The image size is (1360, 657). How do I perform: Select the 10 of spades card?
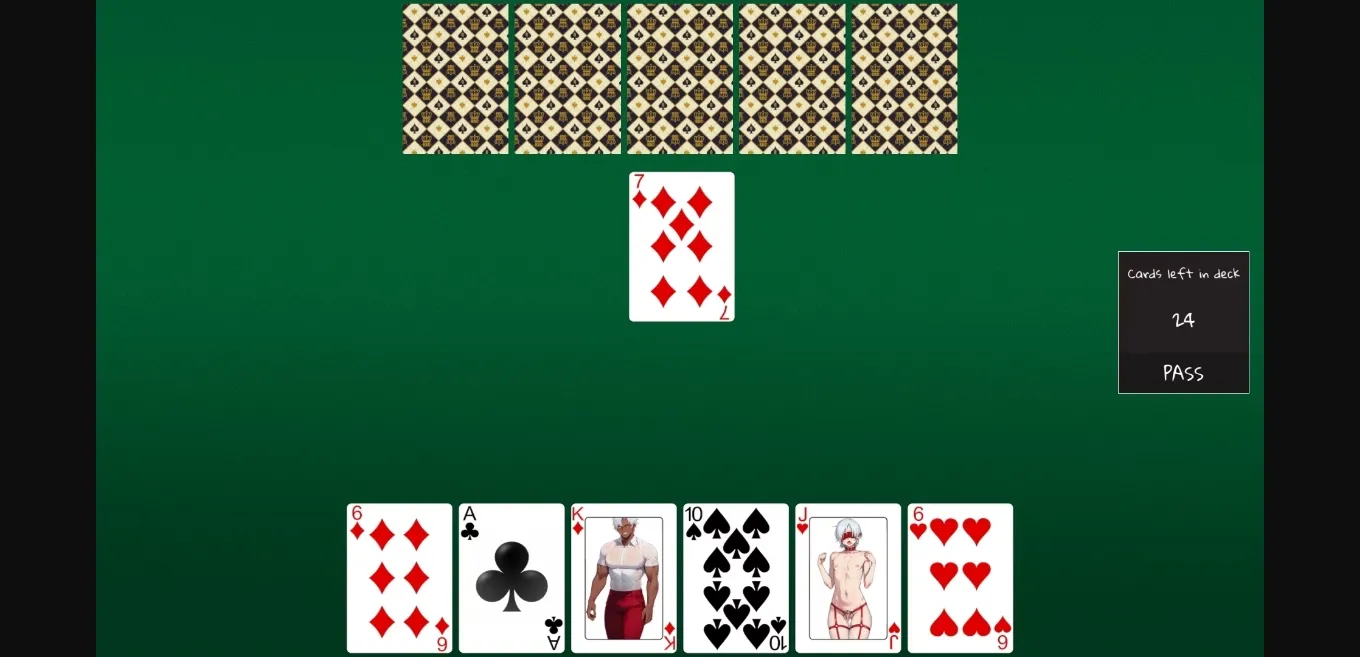735,577
